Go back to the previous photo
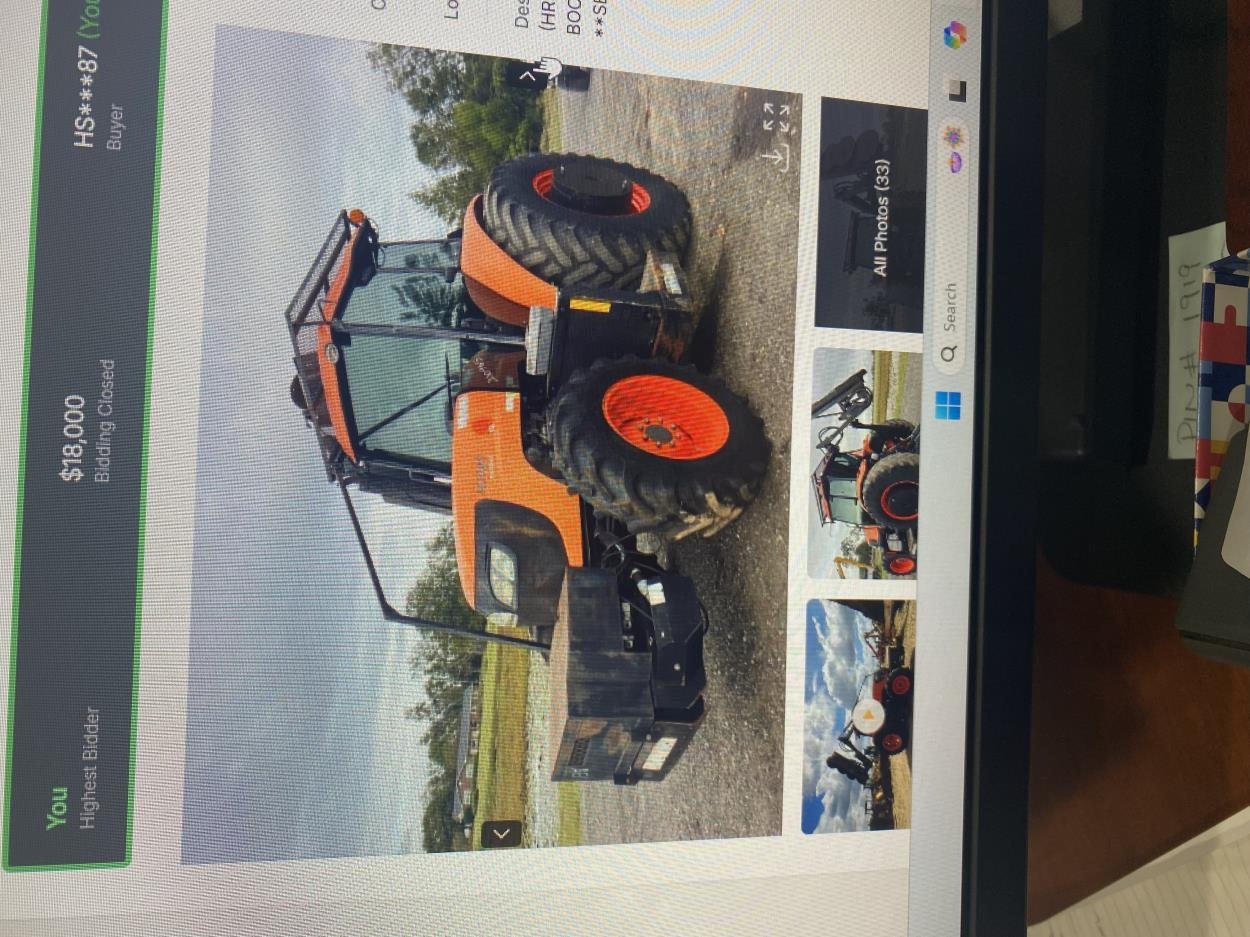The height and width of the screenshot is (937, 1250). click(500, 832)
